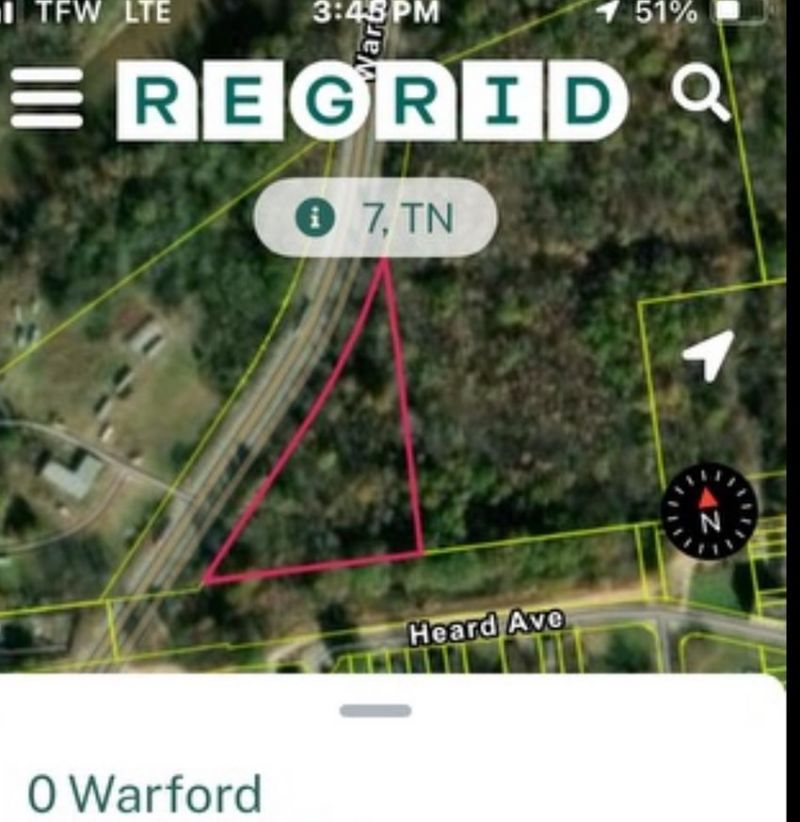Center map on my location arrow
The height and width of the screenshot is (822, 800).
(x=709, y=355)
